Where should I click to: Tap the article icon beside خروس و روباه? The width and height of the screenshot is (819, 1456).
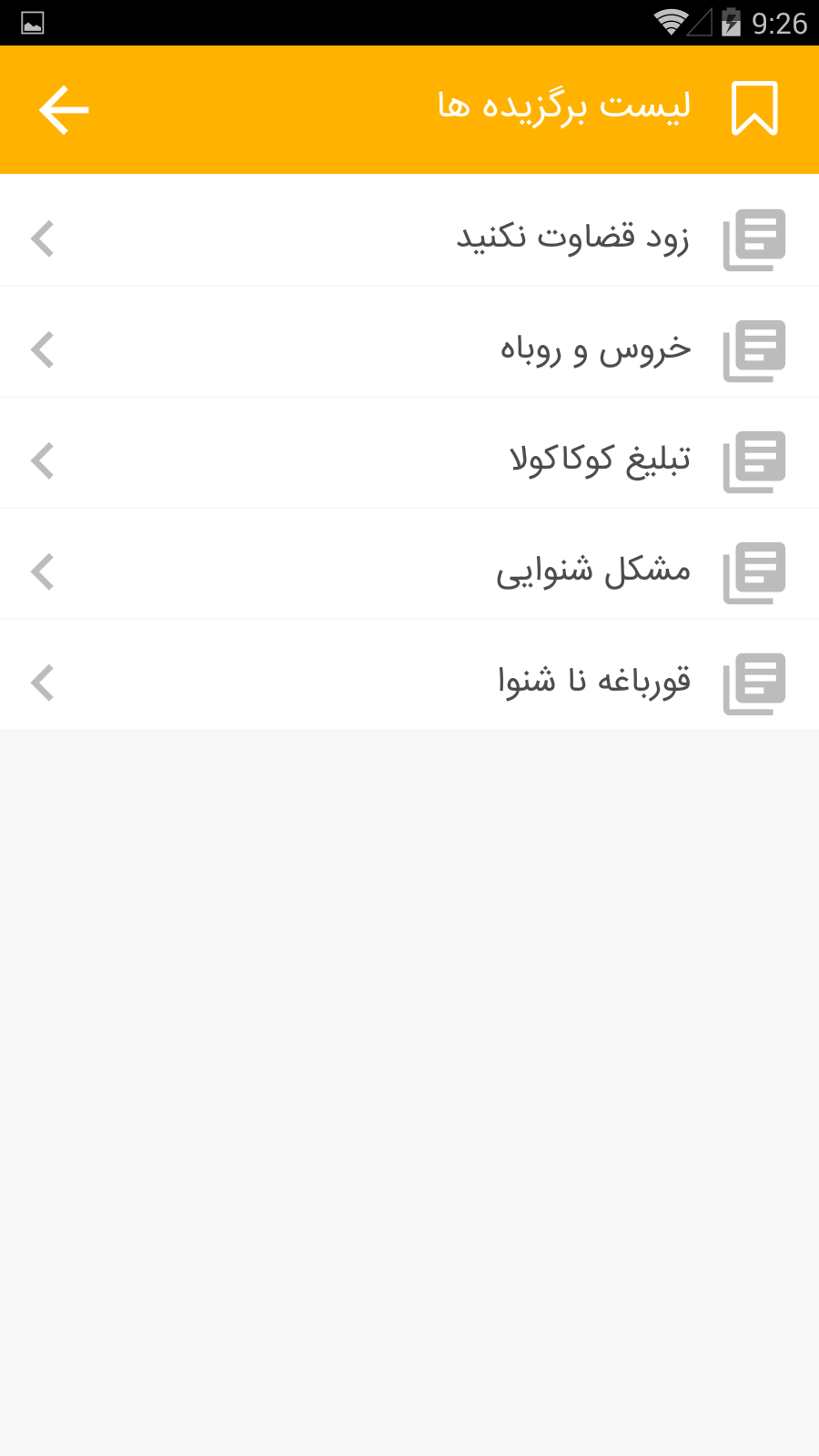(x=753, y=350)
